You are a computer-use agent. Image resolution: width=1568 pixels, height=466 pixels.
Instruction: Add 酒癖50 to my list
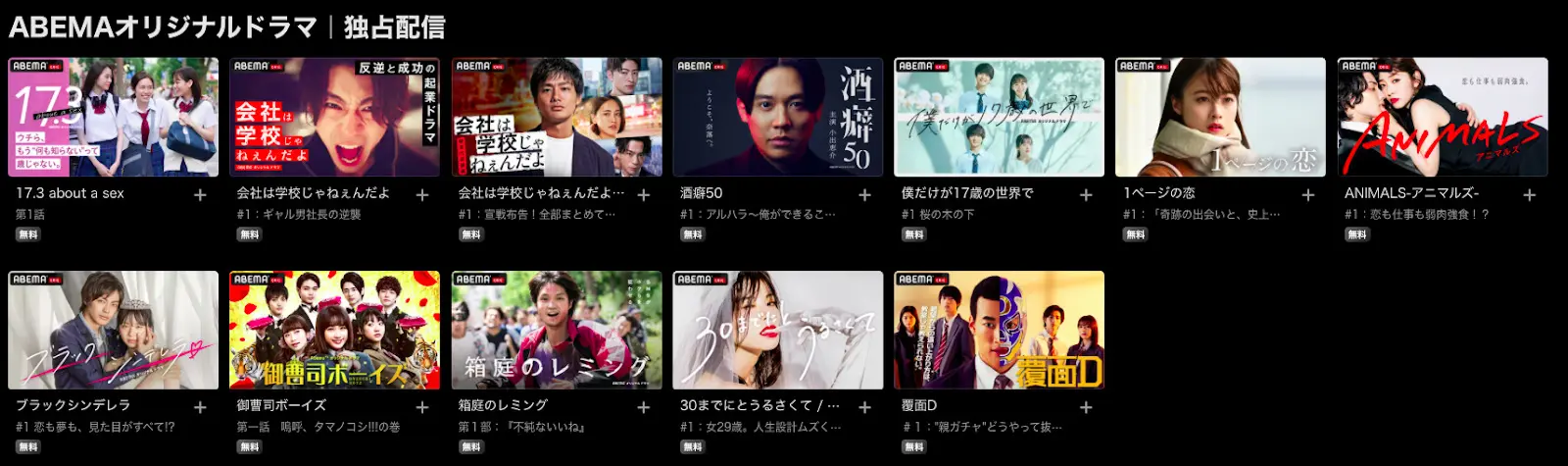click(x=864, y=195)
